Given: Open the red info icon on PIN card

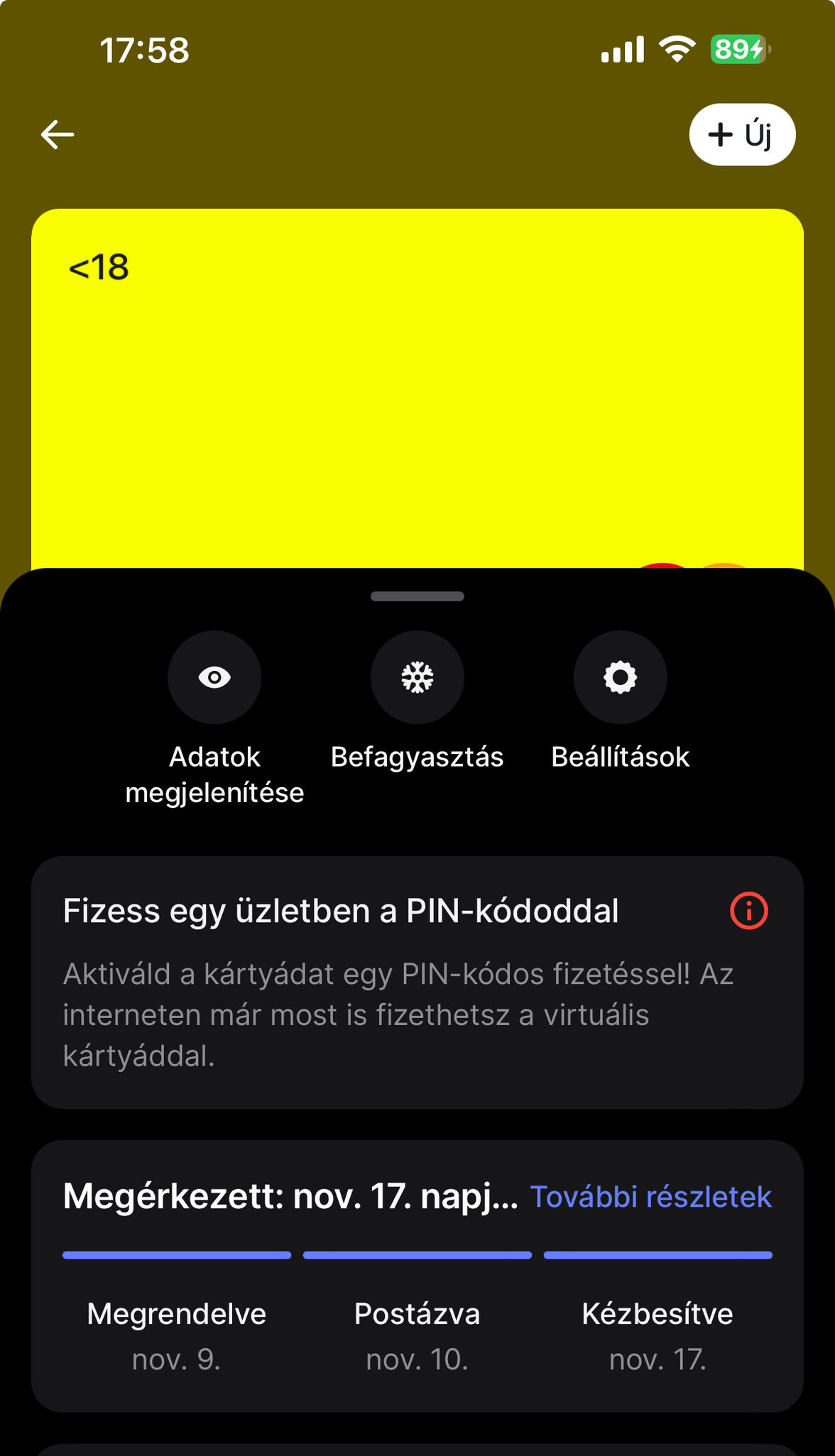Looking at the screenshot, I should (748, 911).
